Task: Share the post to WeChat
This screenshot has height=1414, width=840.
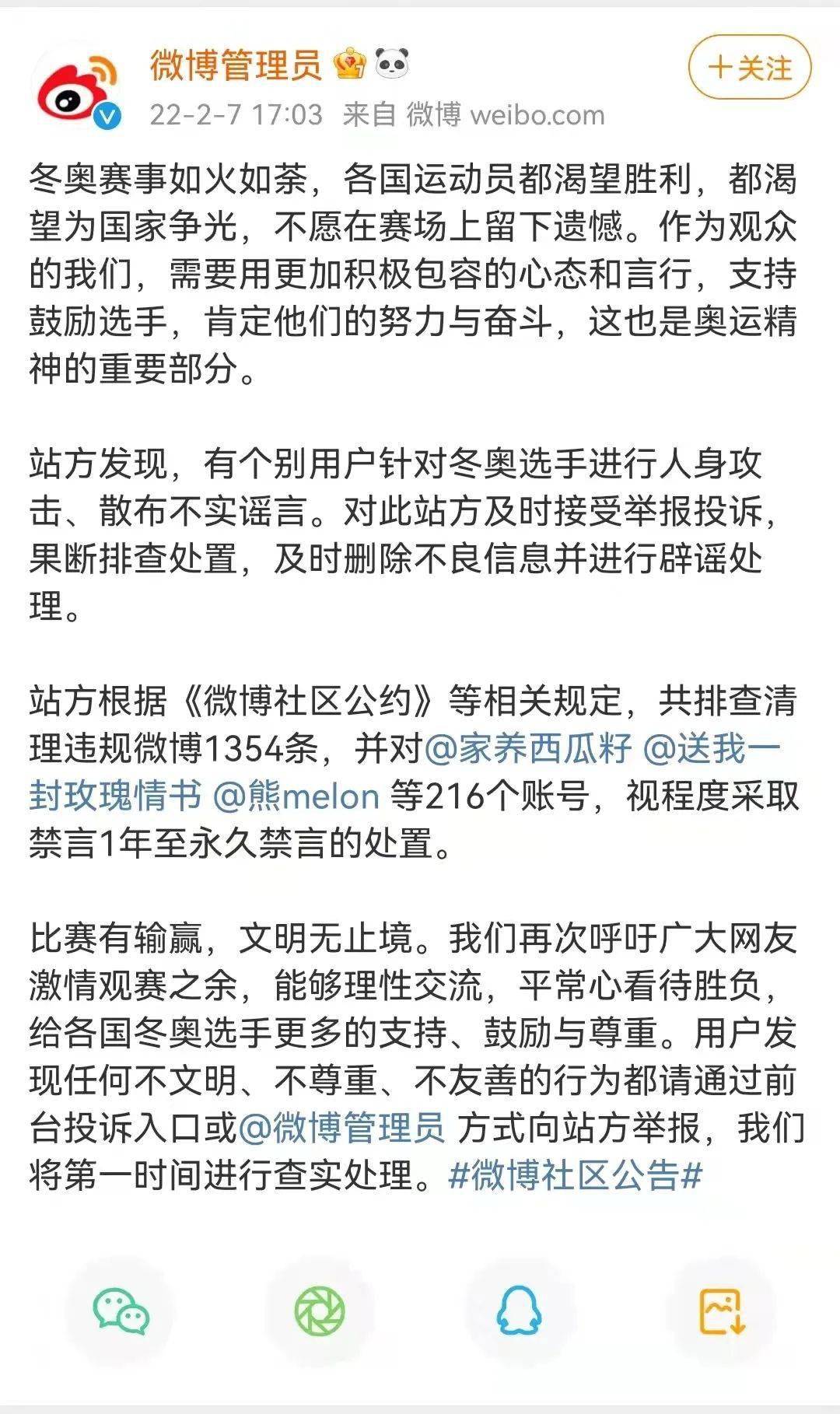Action: click(x=121, y=1311)
